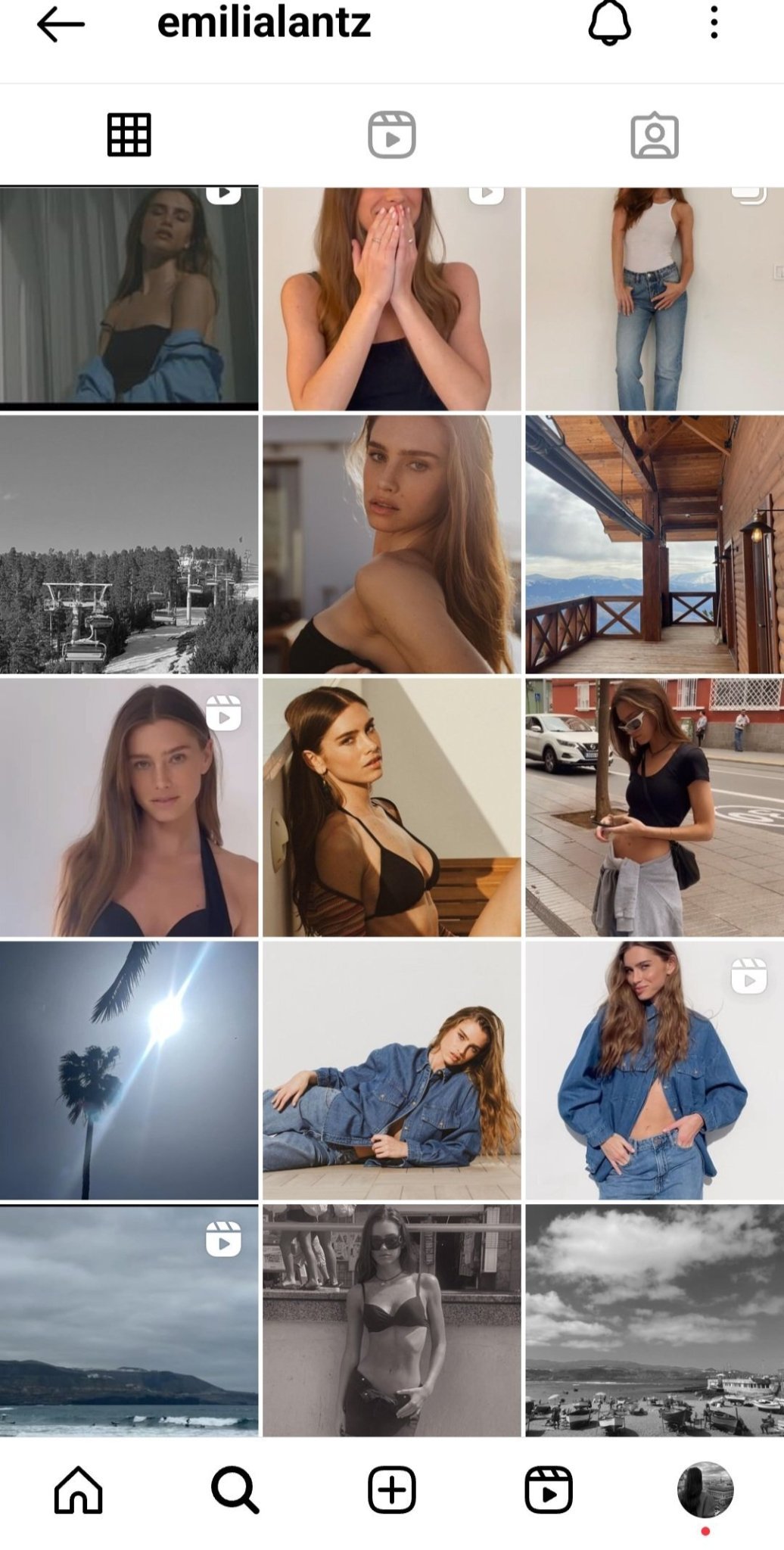Screen dimensions: 784x1550
Task: Open the post with hands covering face
Action: pos(391,299)
